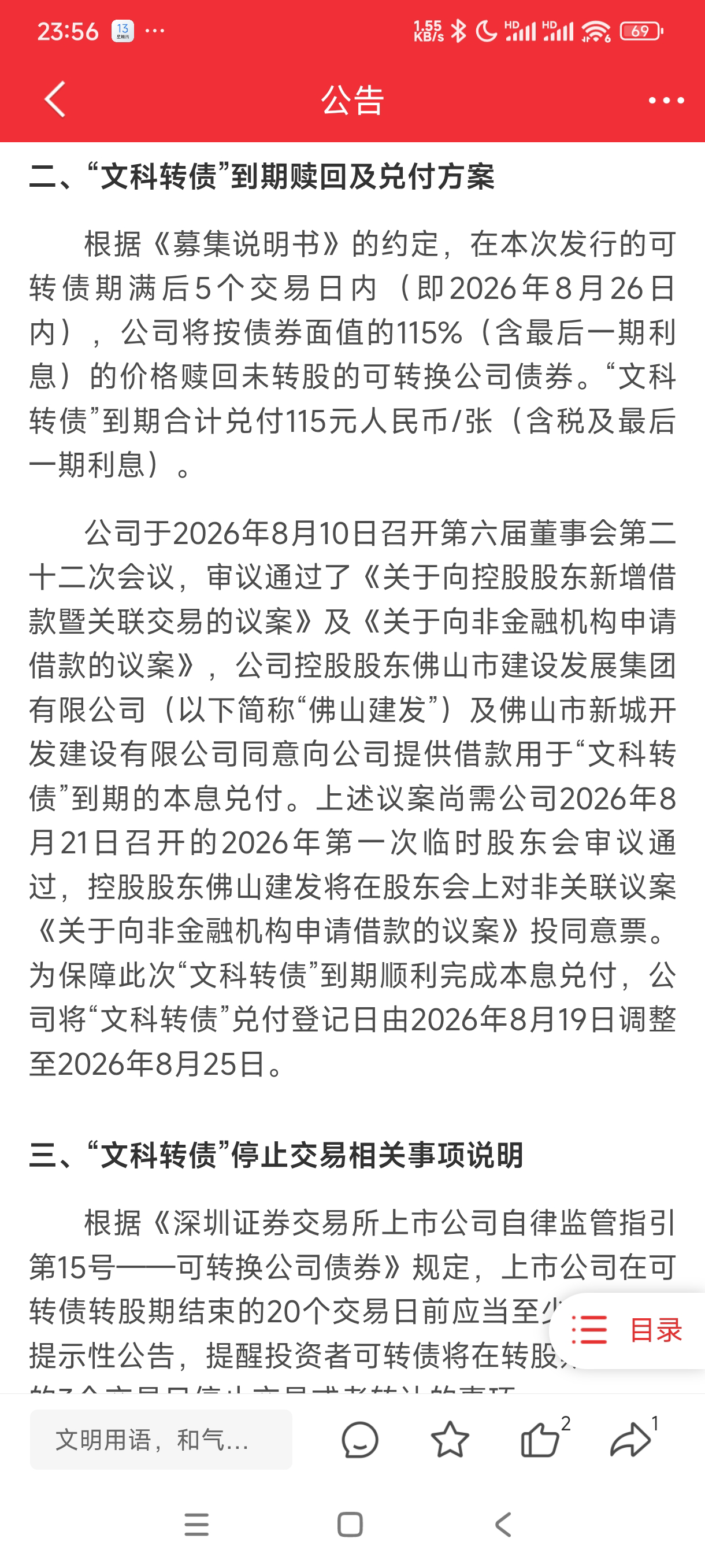Open the system recent apps button

[196, 1525]
